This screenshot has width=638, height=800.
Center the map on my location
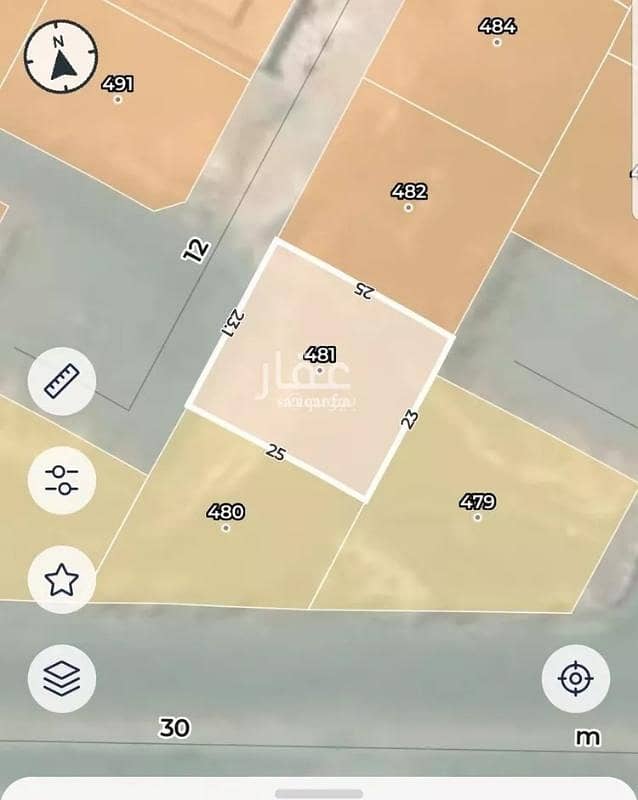575,679
